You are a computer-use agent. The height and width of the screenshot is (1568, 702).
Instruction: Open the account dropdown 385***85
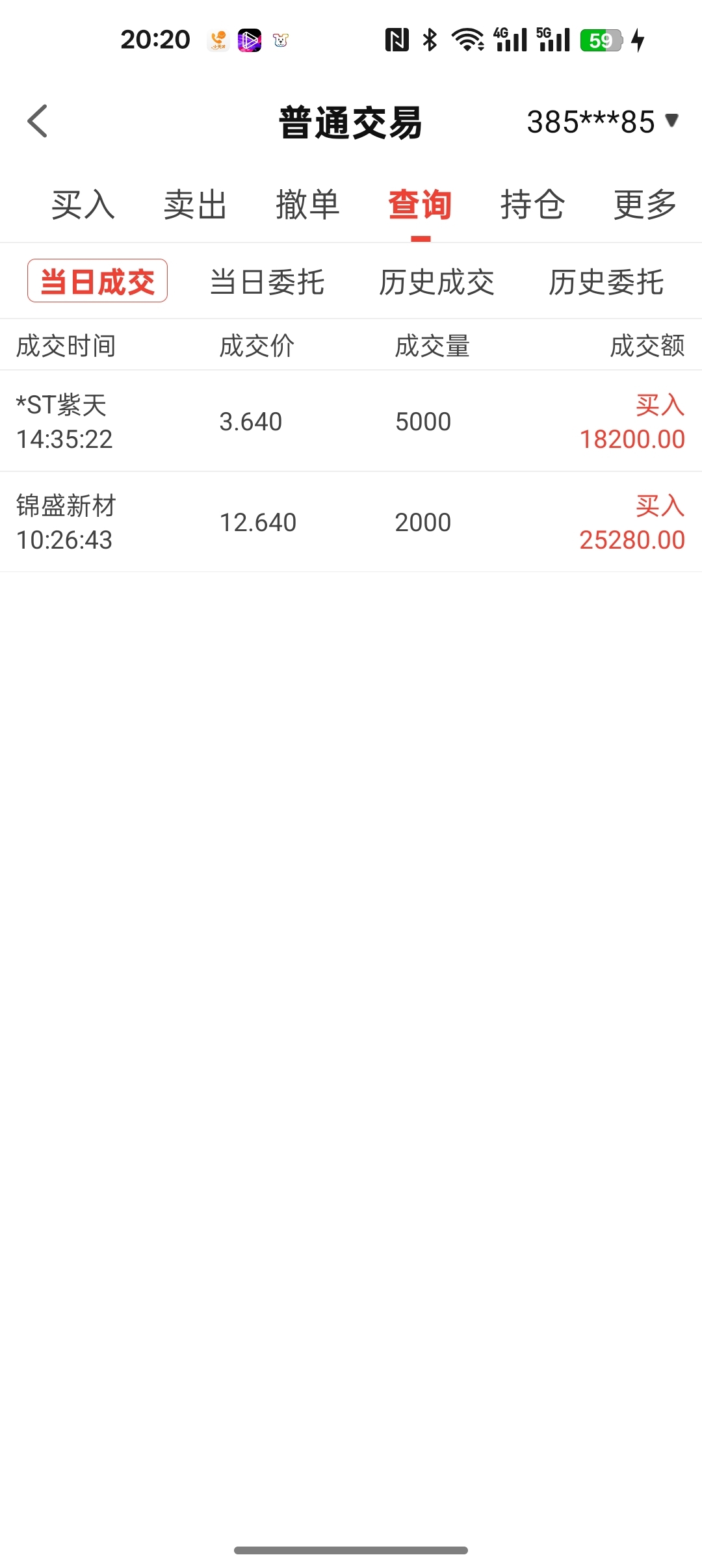(x=603, y=122)
